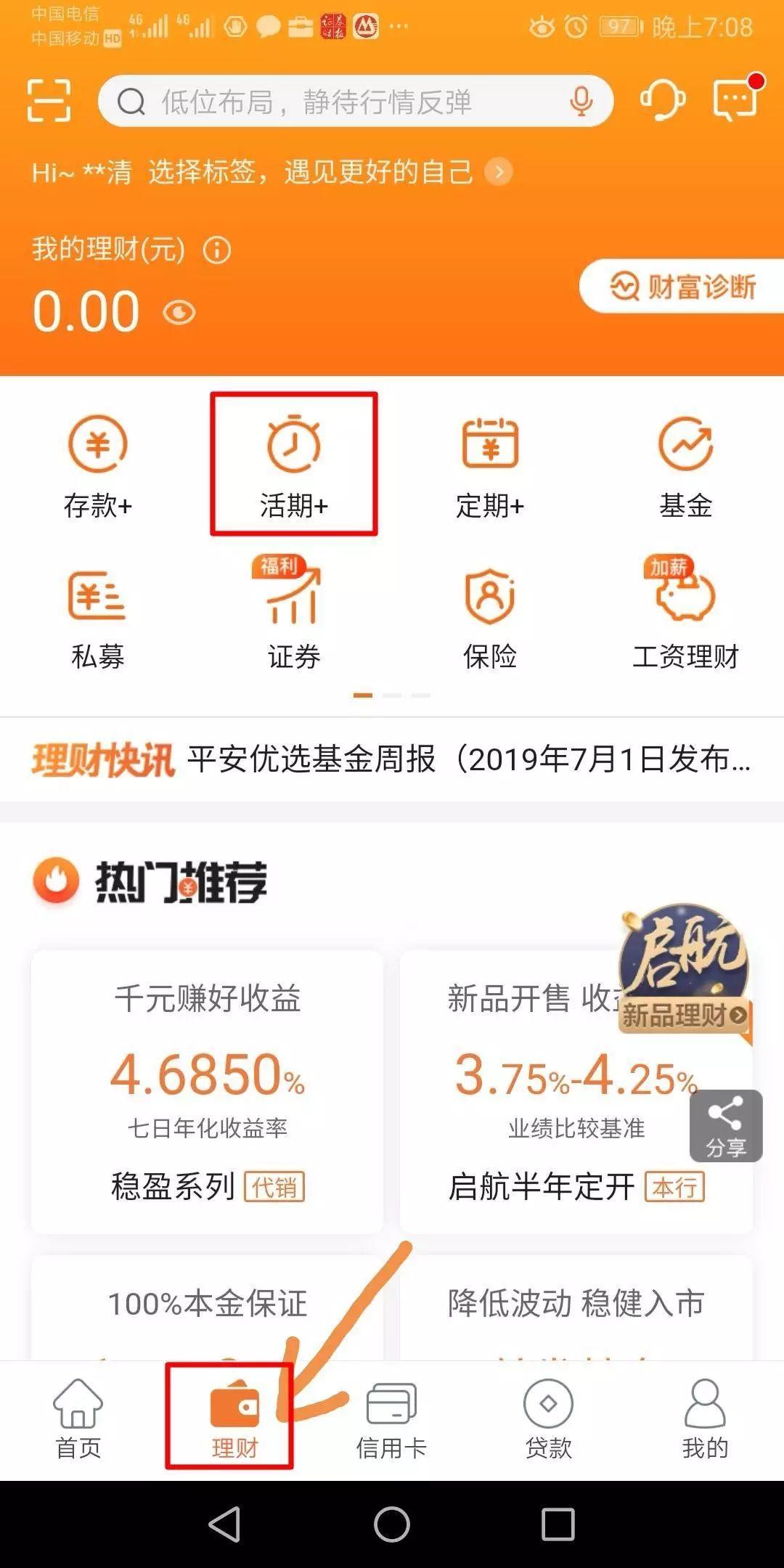Switch to the 我的 tab
Image resolution: width=784 pixels, height=1568 pixels.
(704, 1419)
